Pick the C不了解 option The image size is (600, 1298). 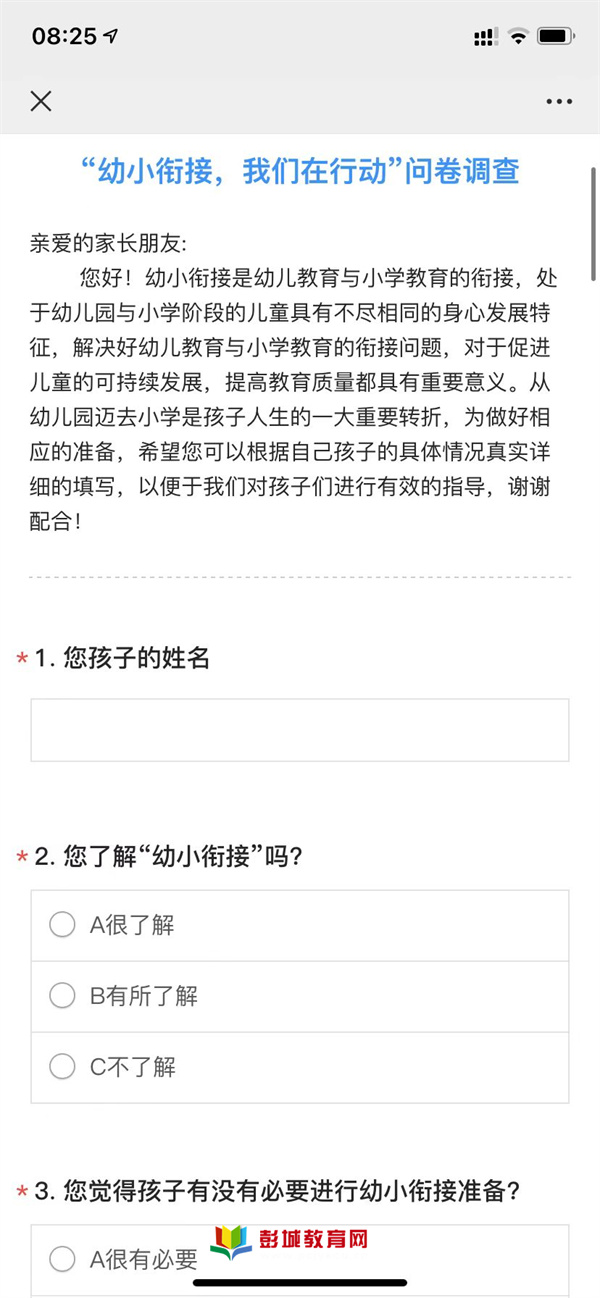300,1067
